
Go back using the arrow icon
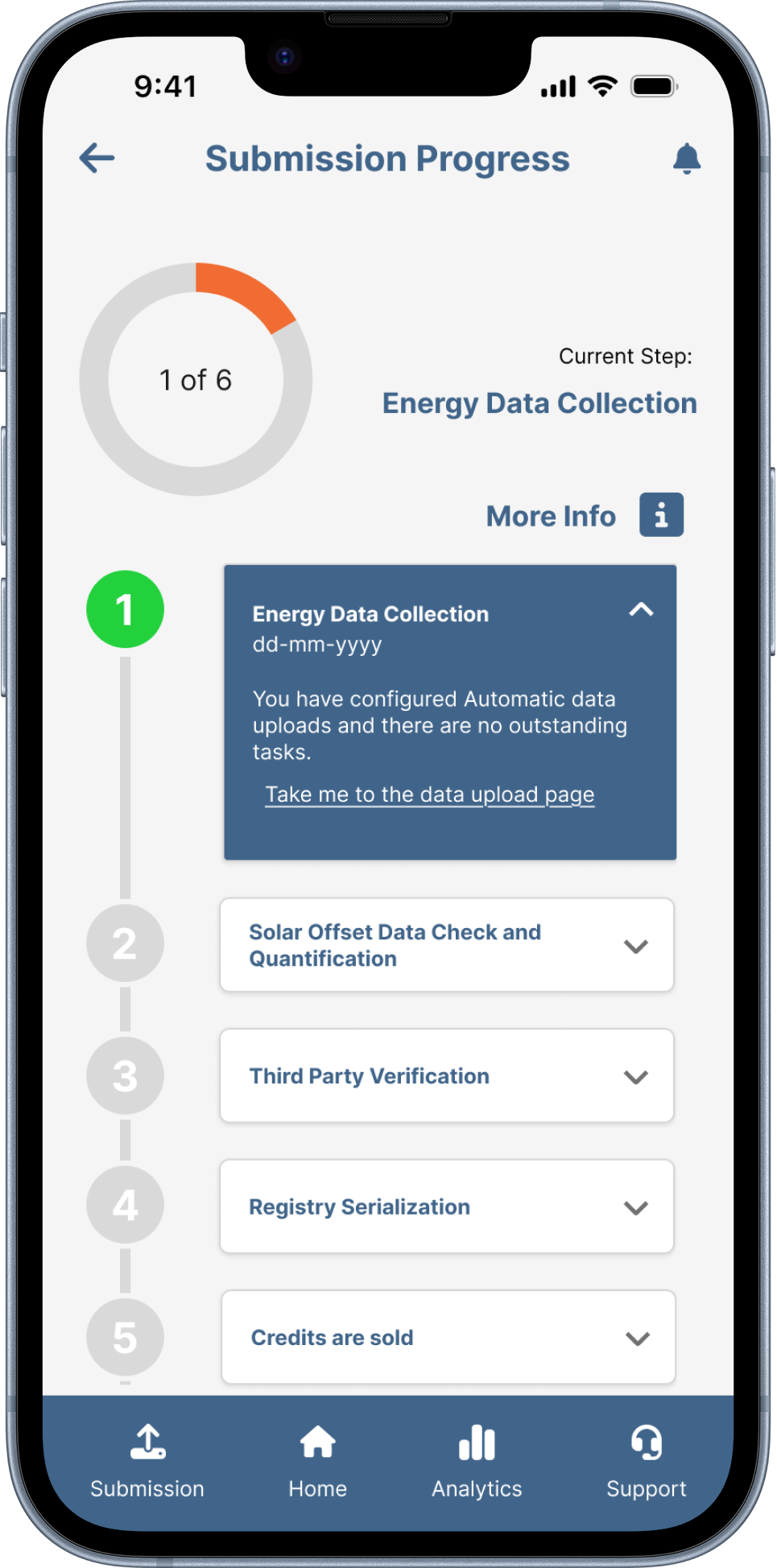tap(97, 158)
